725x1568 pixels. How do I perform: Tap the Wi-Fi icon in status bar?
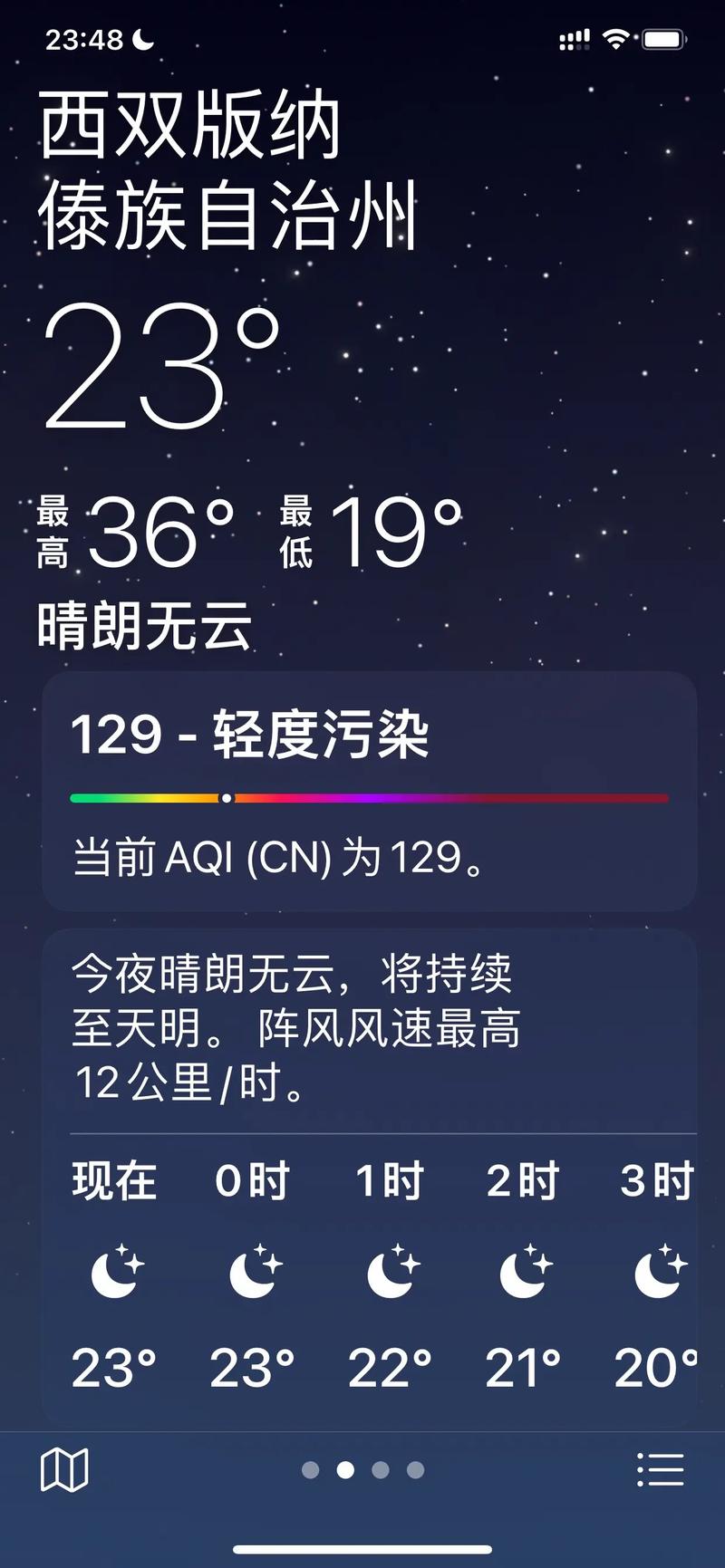[615, 38]
